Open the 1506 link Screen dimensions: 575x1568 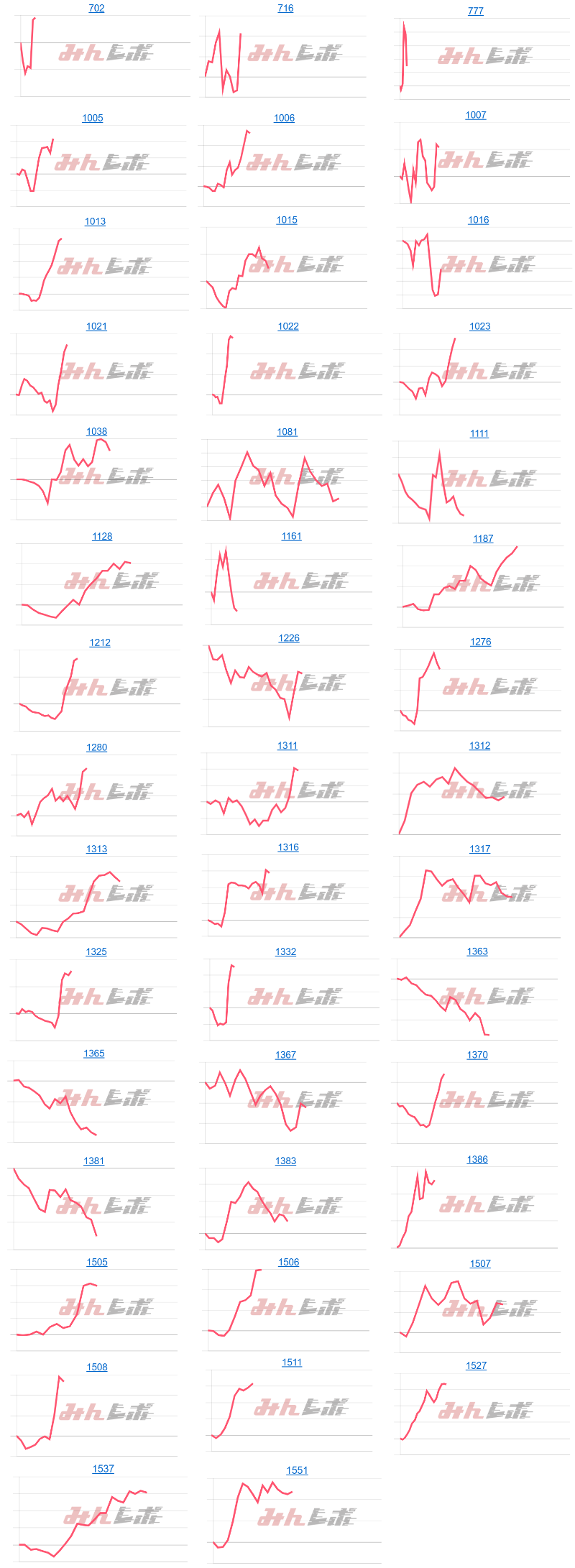(288, 1263)
